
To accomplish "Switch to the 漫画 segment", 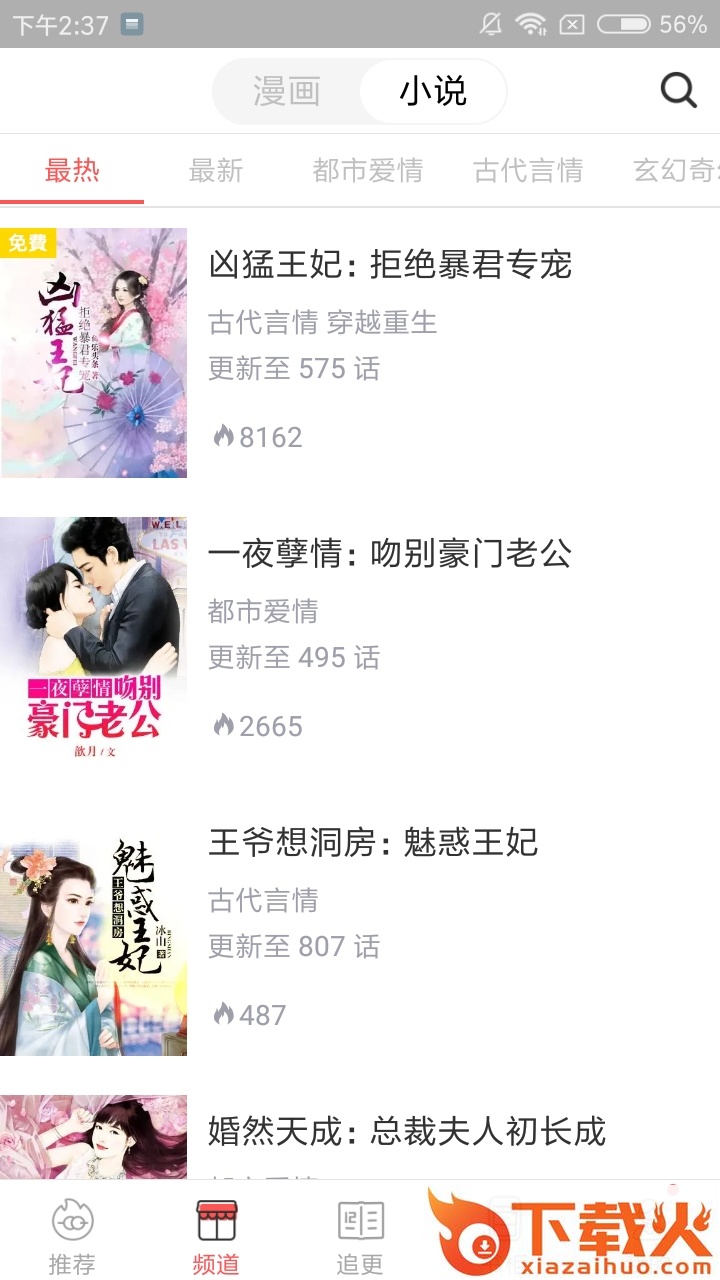I will 287,92.
